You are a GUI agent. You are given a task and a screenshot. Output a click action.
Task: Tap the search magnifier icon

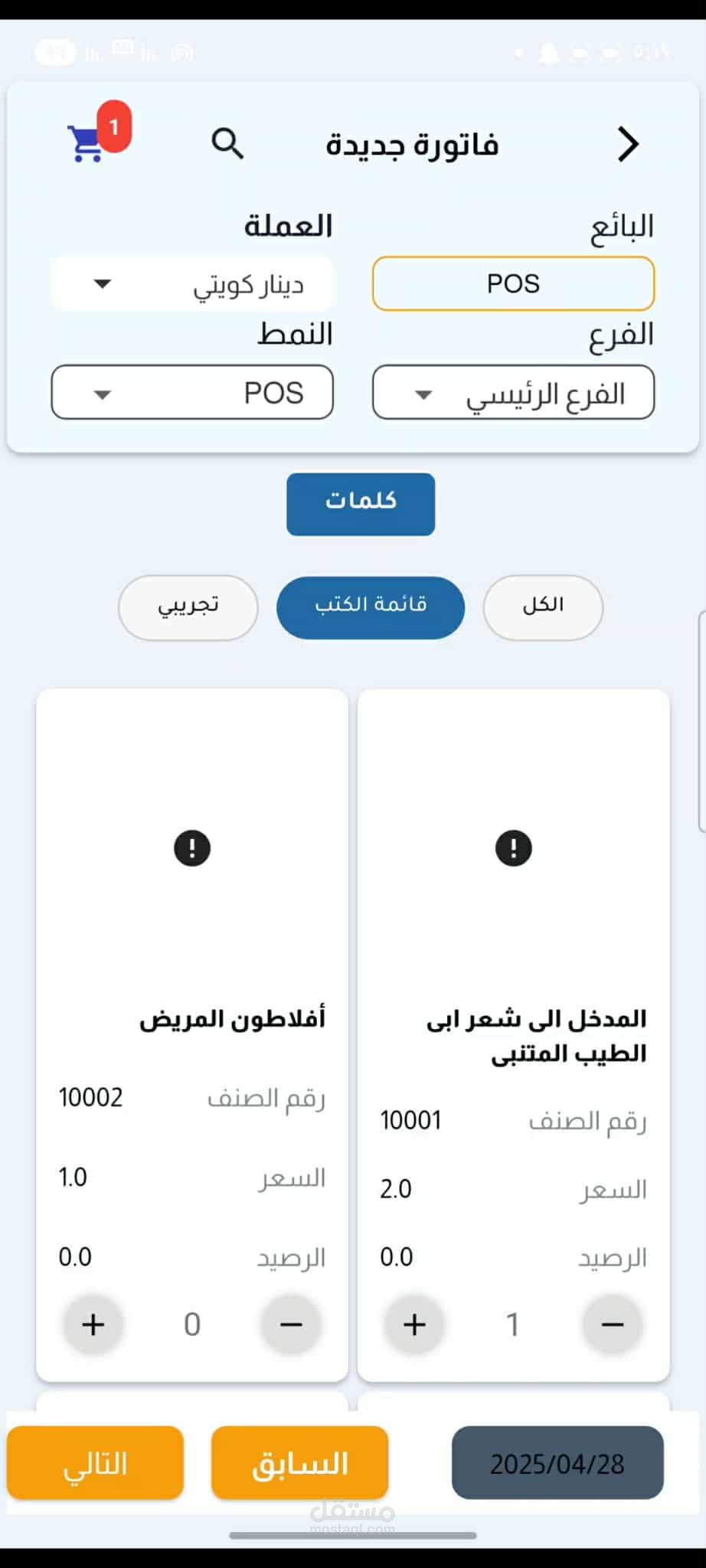[x=227, y=143]
